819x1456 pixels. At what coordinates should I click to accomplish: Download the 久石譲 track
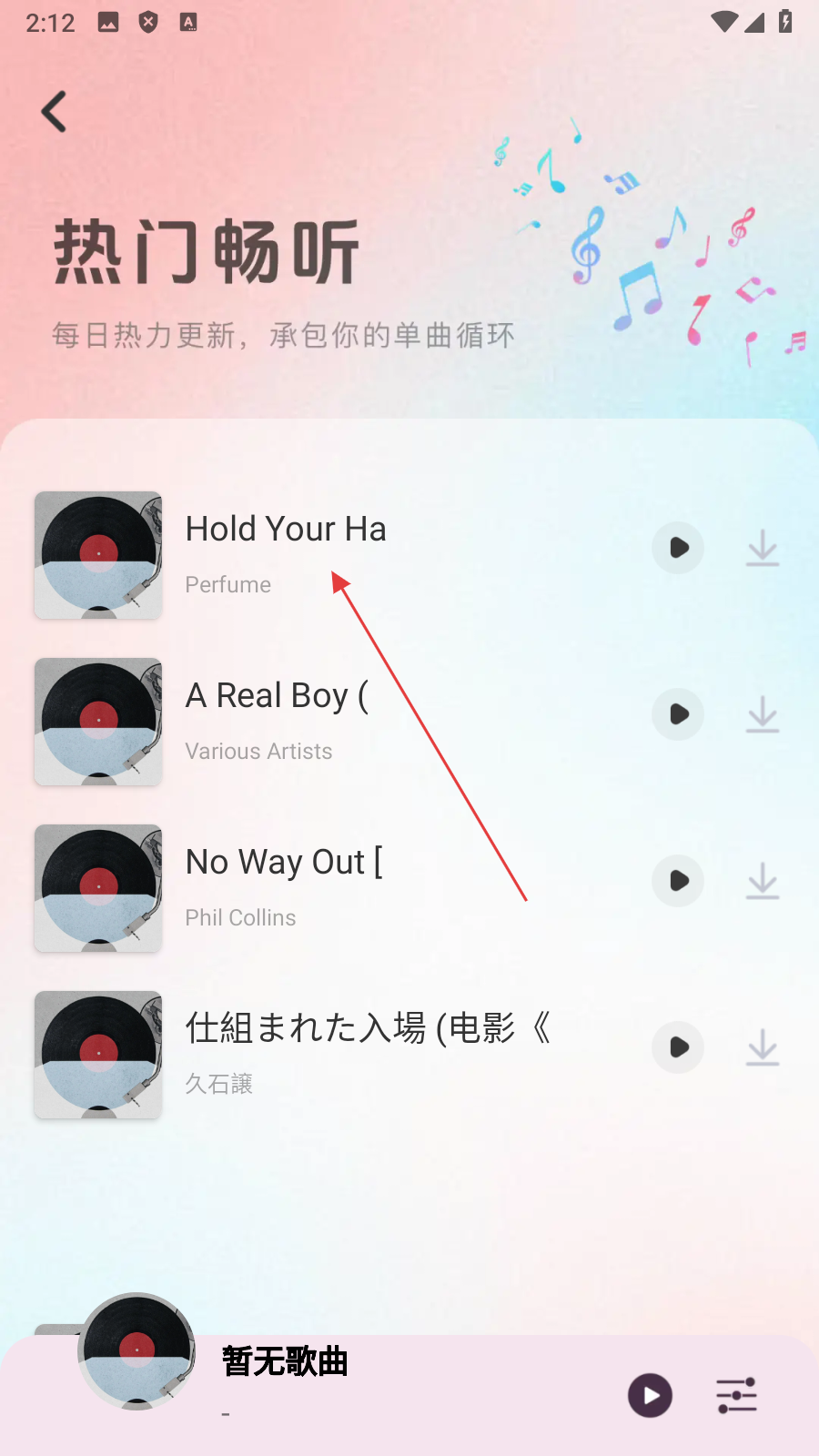tap(762, 1047)
